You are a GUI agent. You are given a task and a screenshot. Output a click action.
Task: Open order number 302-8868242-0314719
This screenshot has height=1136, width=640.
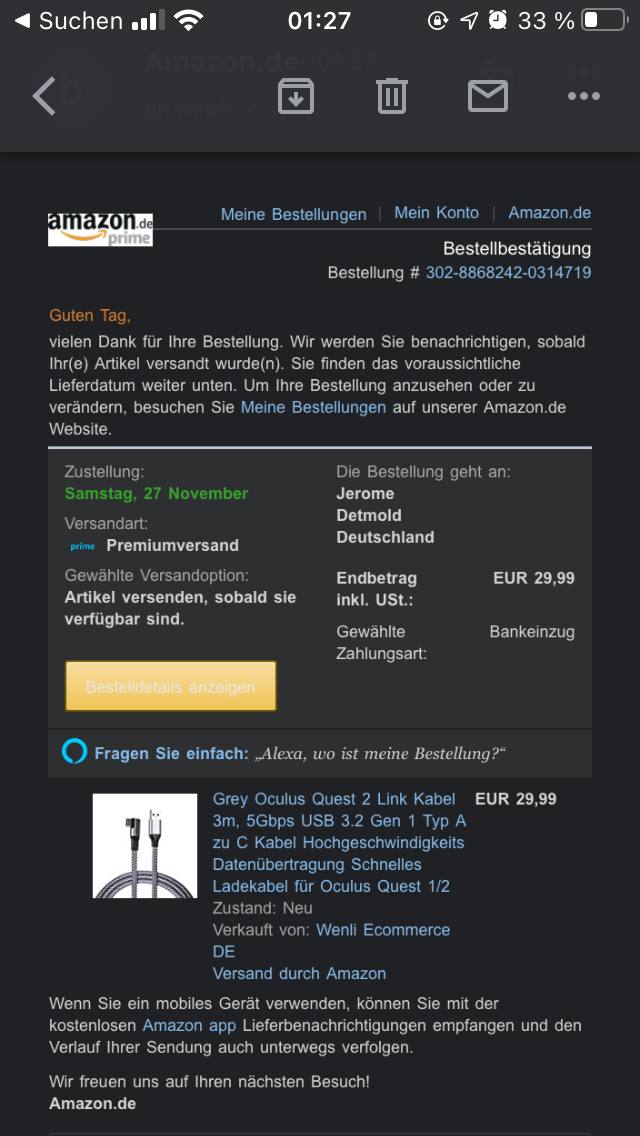[508, 272]
